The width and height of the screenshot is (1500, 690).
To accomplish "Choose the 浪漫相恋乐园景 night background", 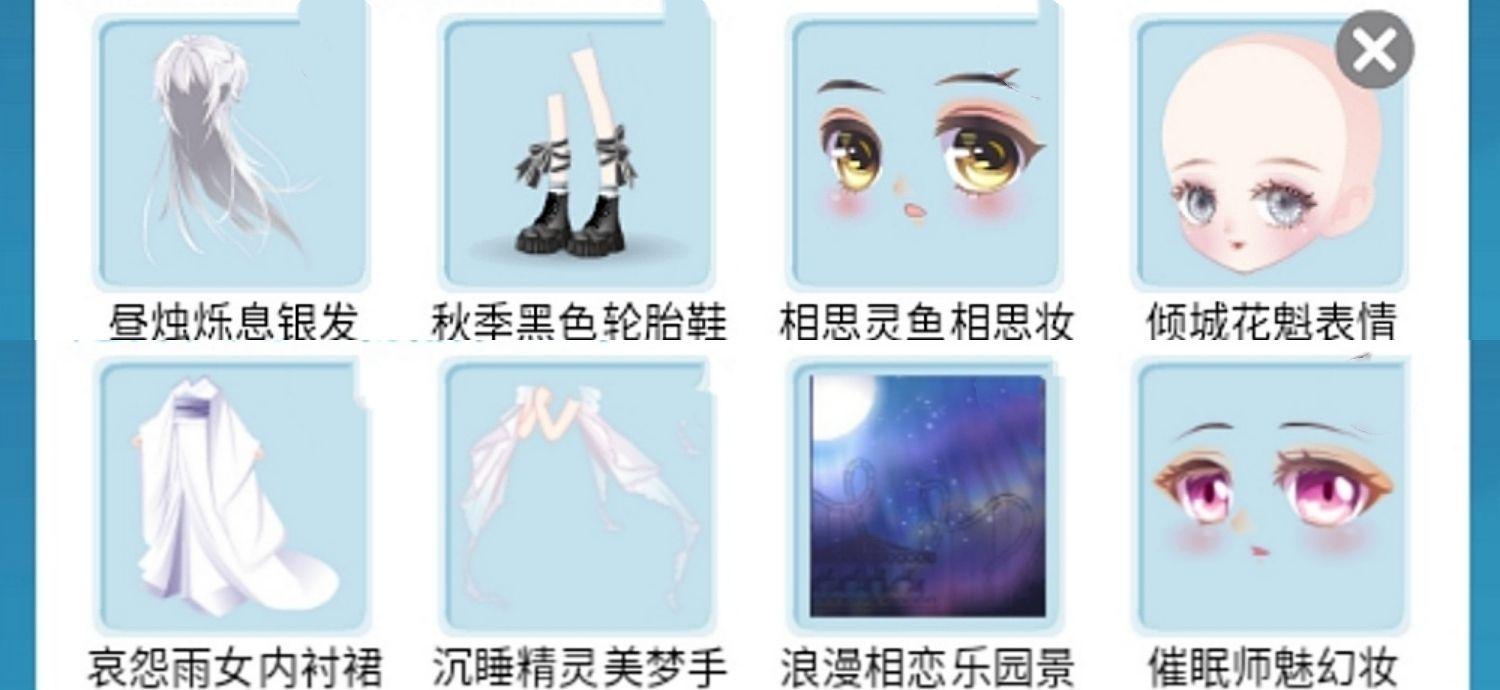I will (927, 497).
